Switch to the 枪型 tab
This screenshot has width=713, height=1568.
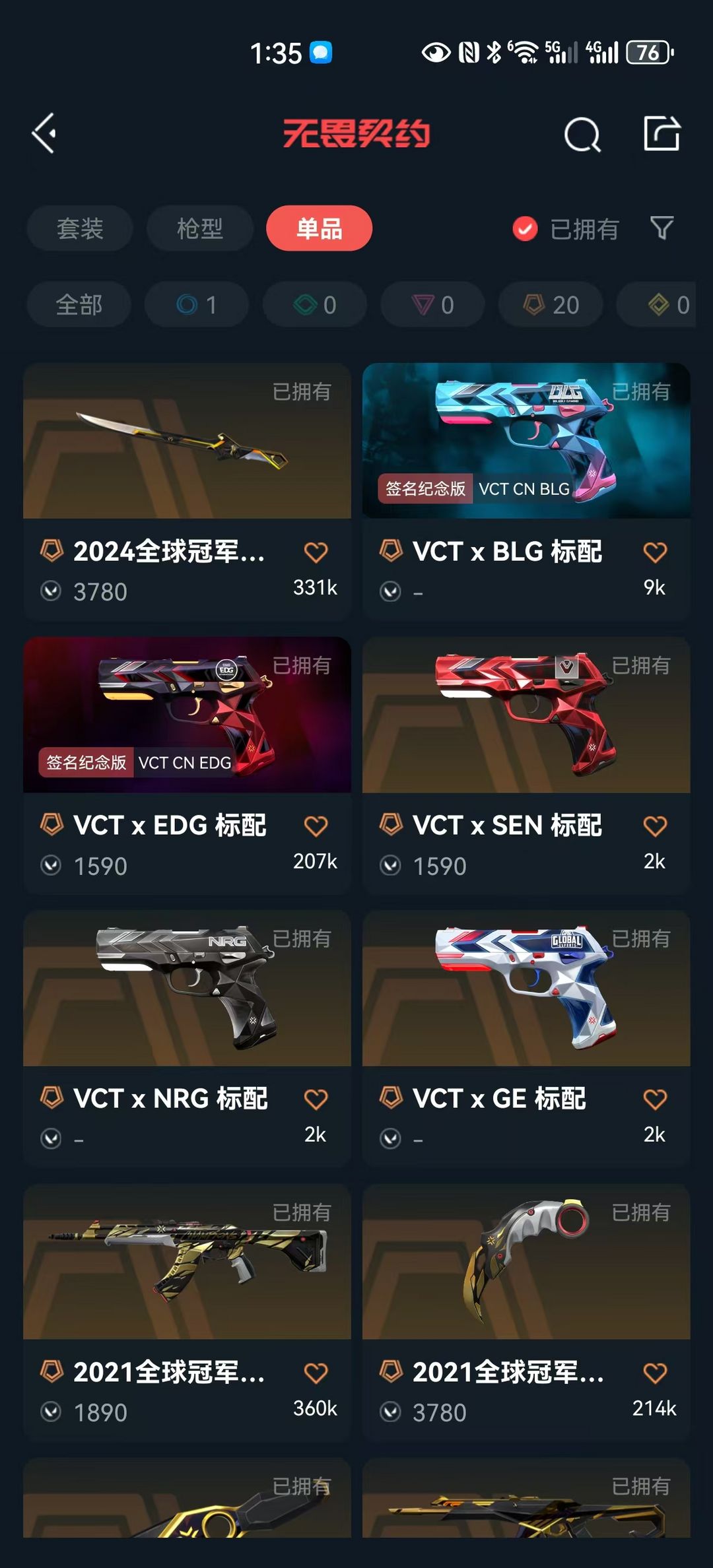click(200, 228)
